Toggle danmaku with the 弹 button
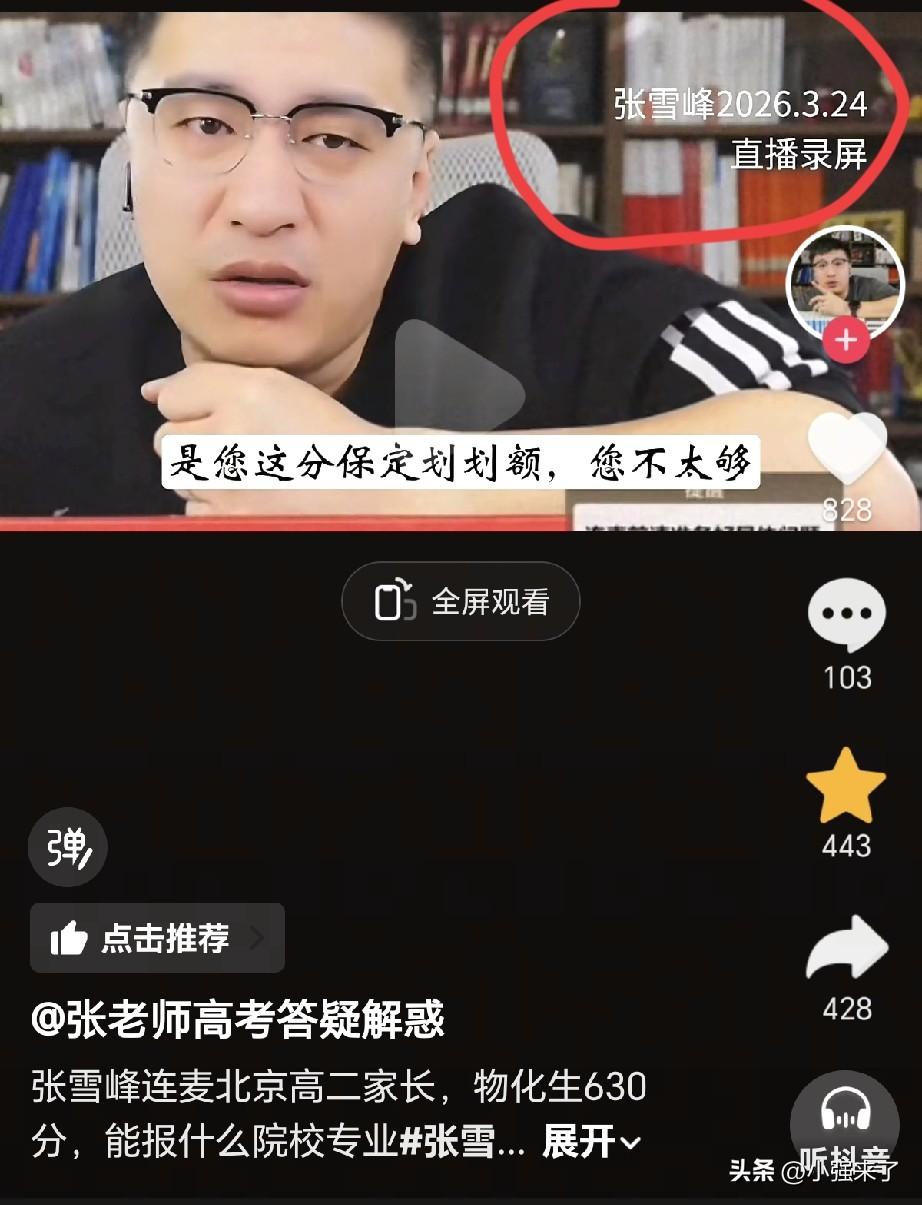Image resolution: width=922 pixels, height=1205 pixels. click(x=66, y=846)
